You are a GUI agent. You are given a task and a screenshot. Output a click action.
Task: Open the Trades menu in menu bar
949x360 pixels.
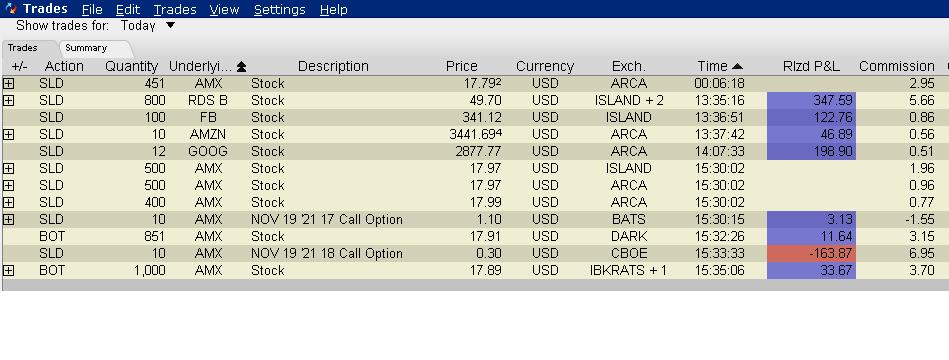tap(175, 10)
